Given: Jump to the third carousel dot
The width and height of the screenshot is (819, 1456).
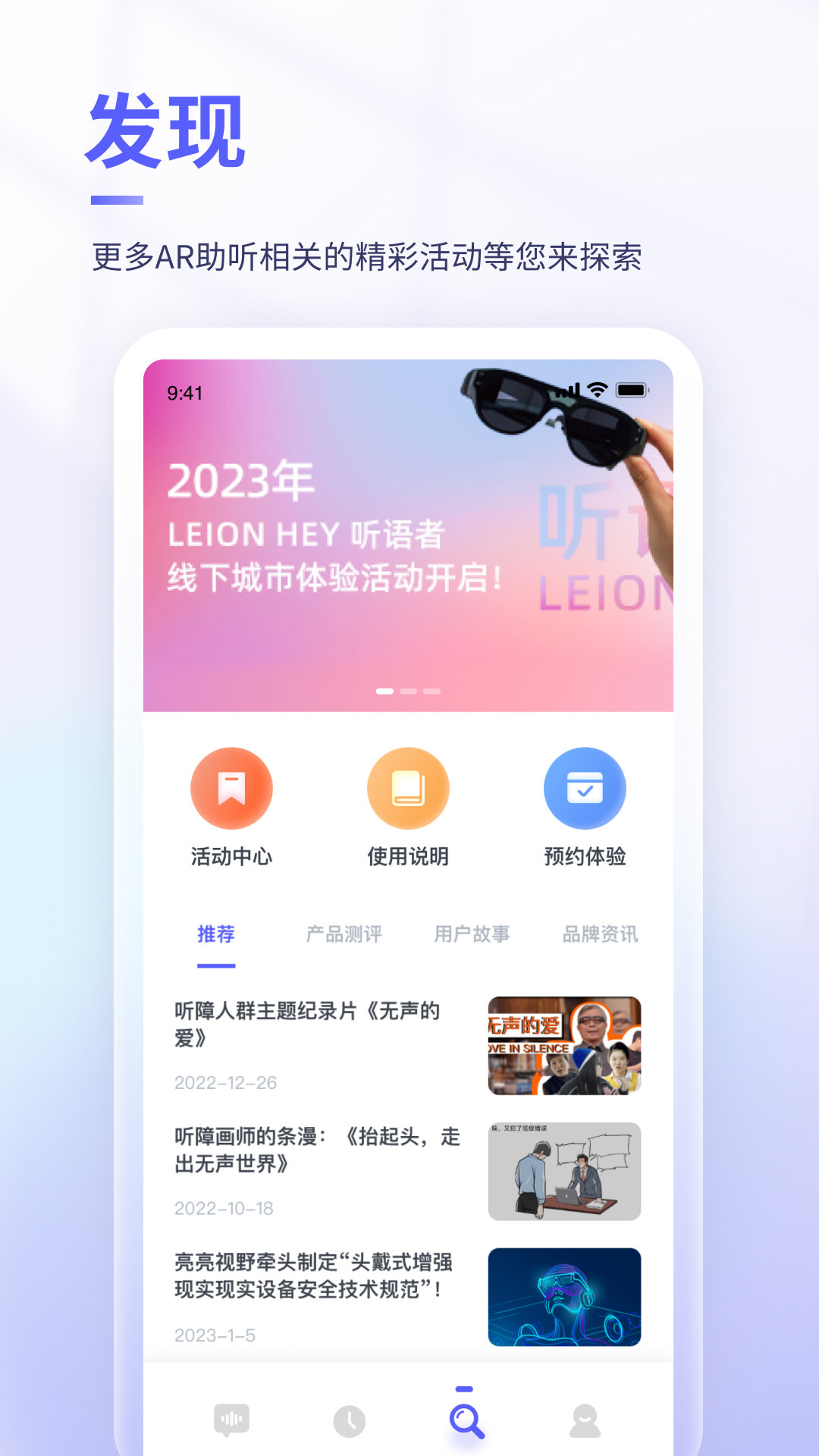Looking at the screenshot, I should point(432,692).
